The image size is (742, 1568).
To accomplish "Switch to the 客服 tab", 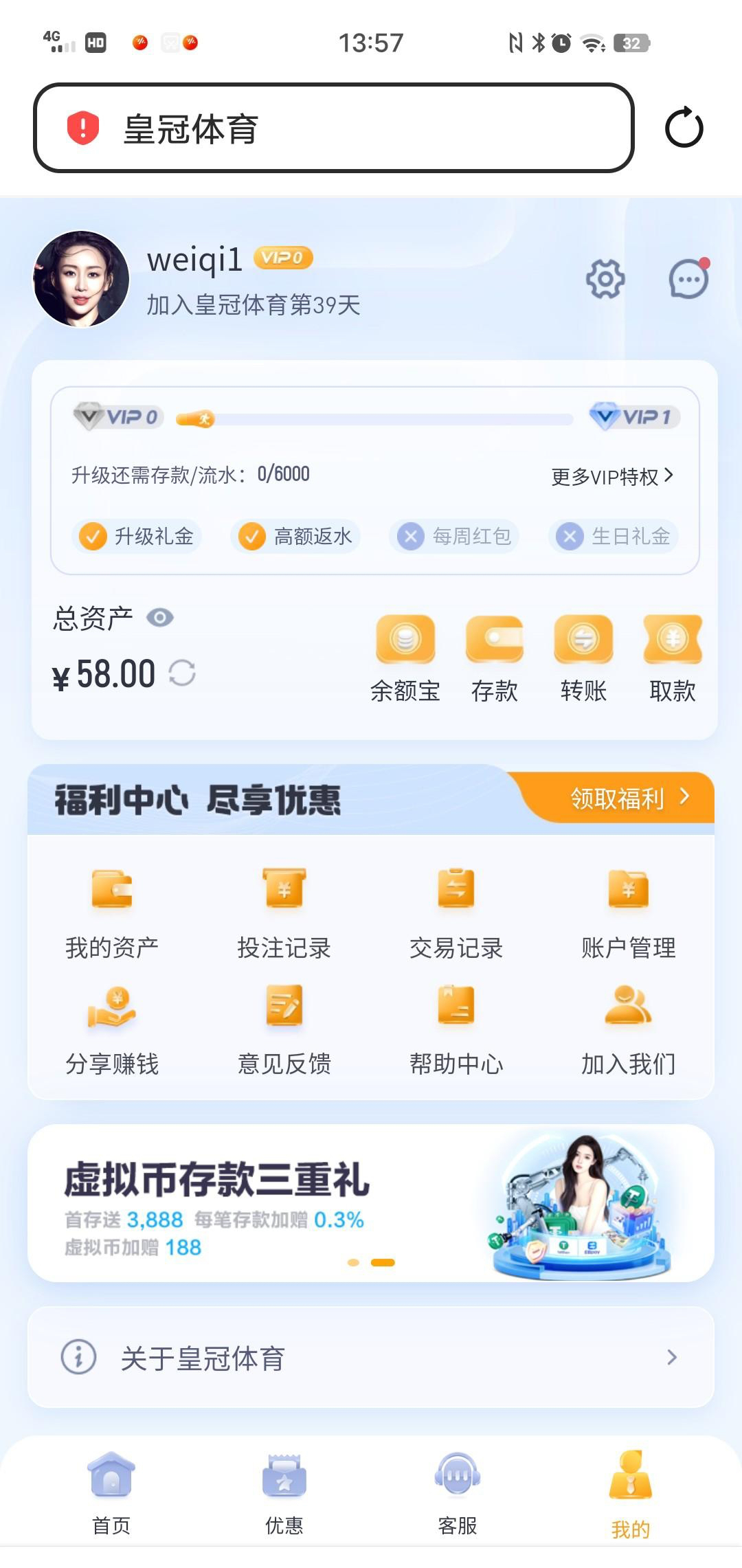I will pos(458,1492).
